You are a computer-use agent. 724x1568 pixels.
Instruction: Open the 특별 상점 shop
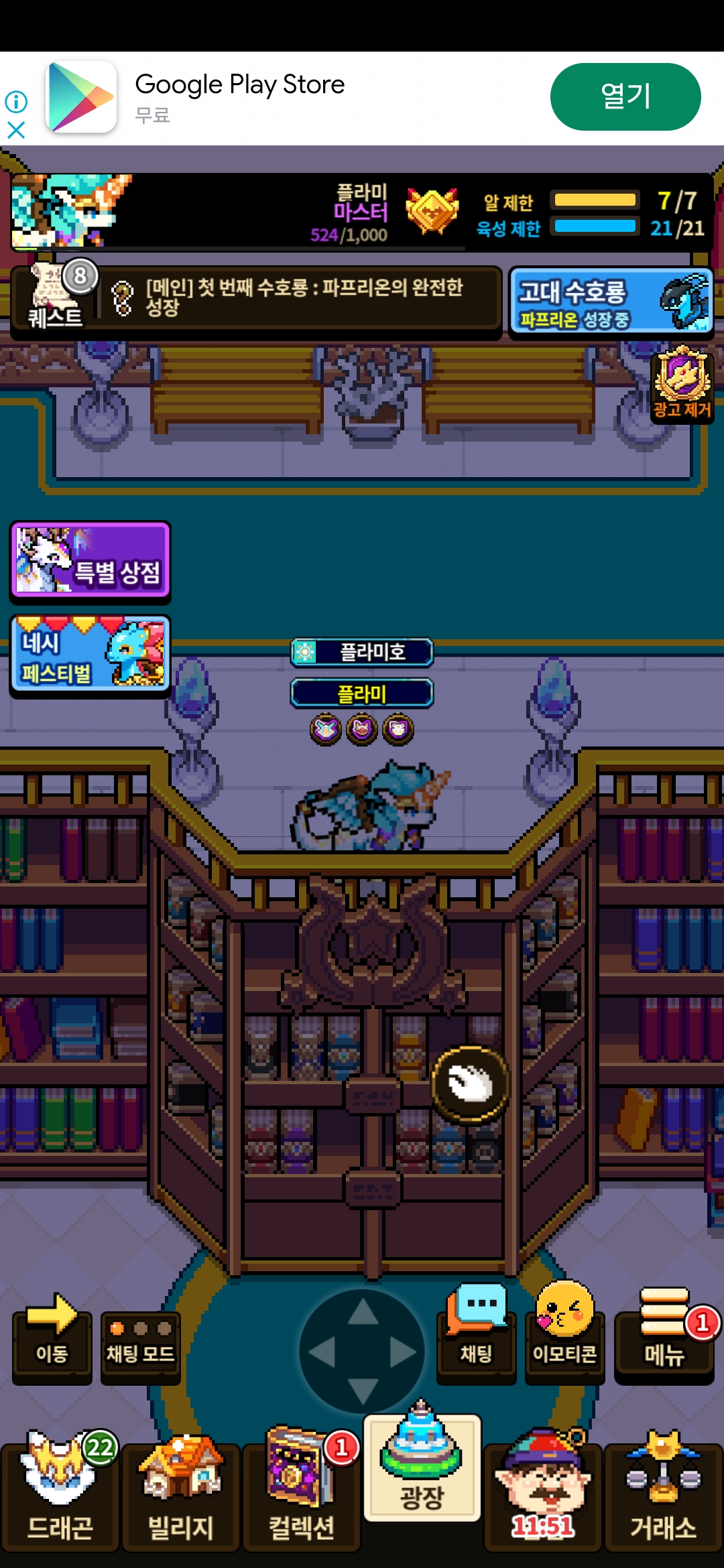pyautogui.click(x=90, y=560)
